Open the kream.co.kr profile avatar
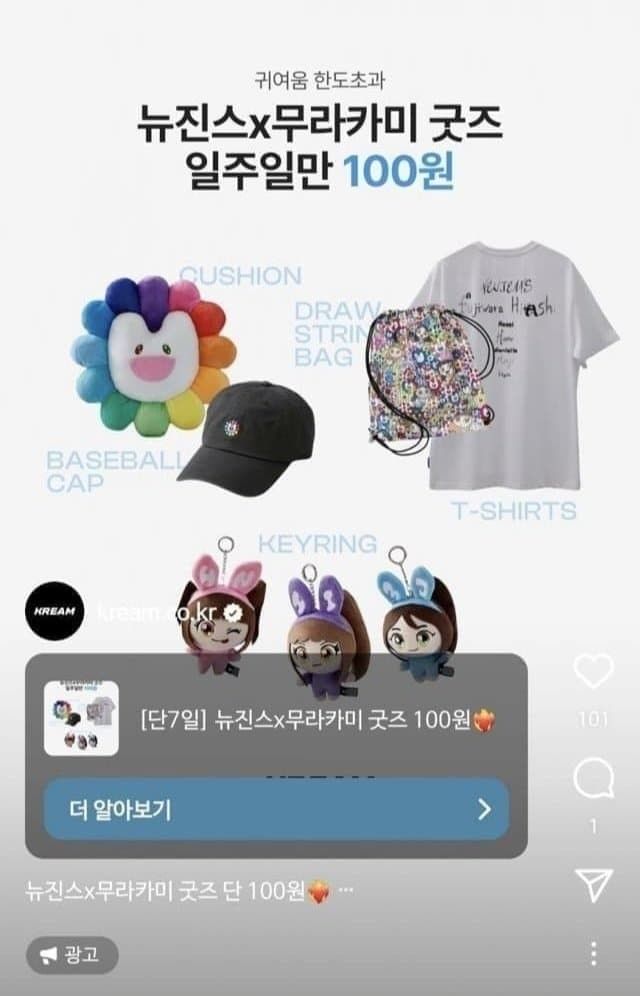Image resolution: width=640 pixels, height=996 pixels. (x=53, y=609)
